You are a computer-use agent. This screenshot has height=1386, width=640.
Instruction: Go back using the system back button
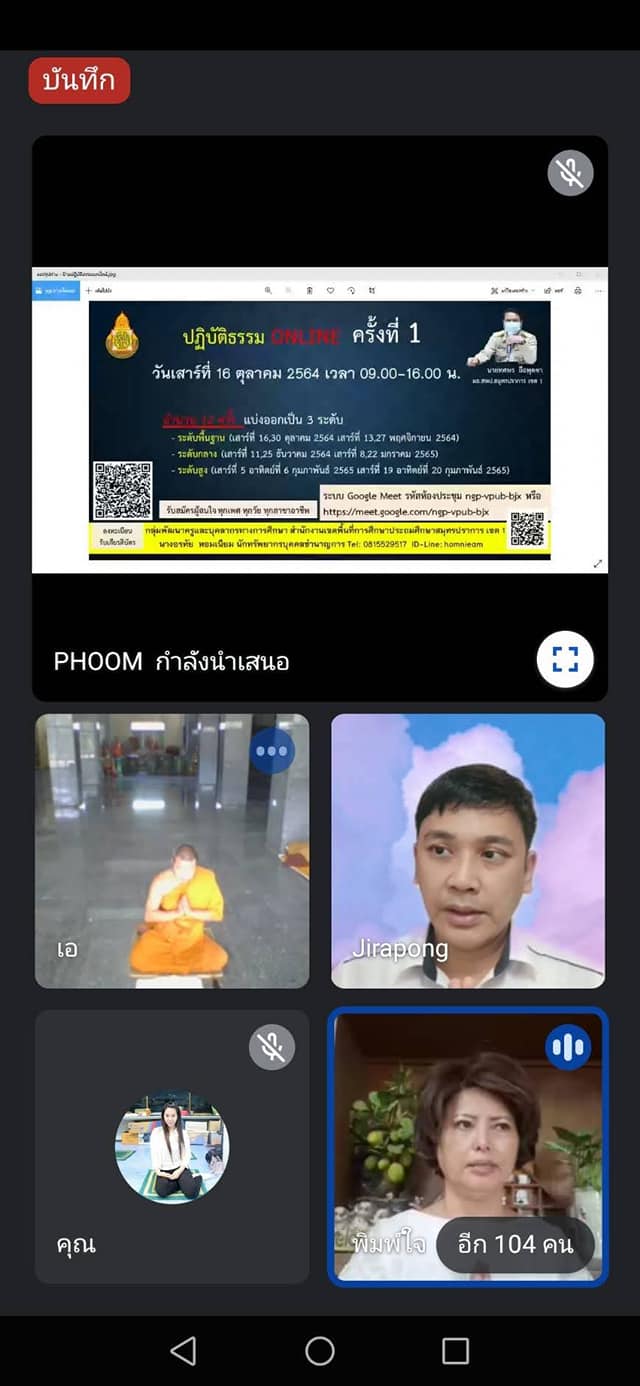pyautogui.click(x=183, y=1351)
